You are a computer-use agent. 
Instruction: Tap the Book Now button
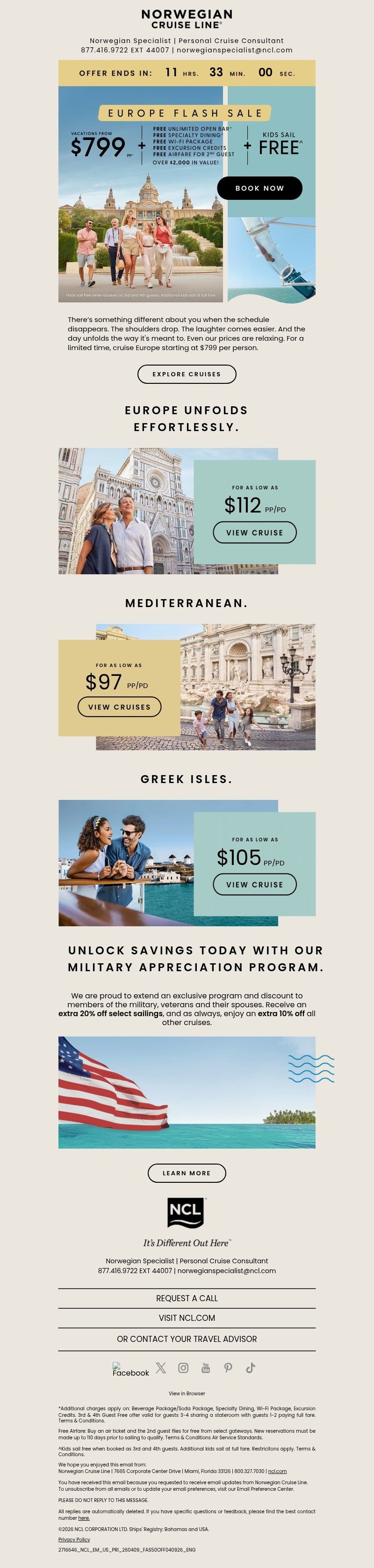[259, 188]
